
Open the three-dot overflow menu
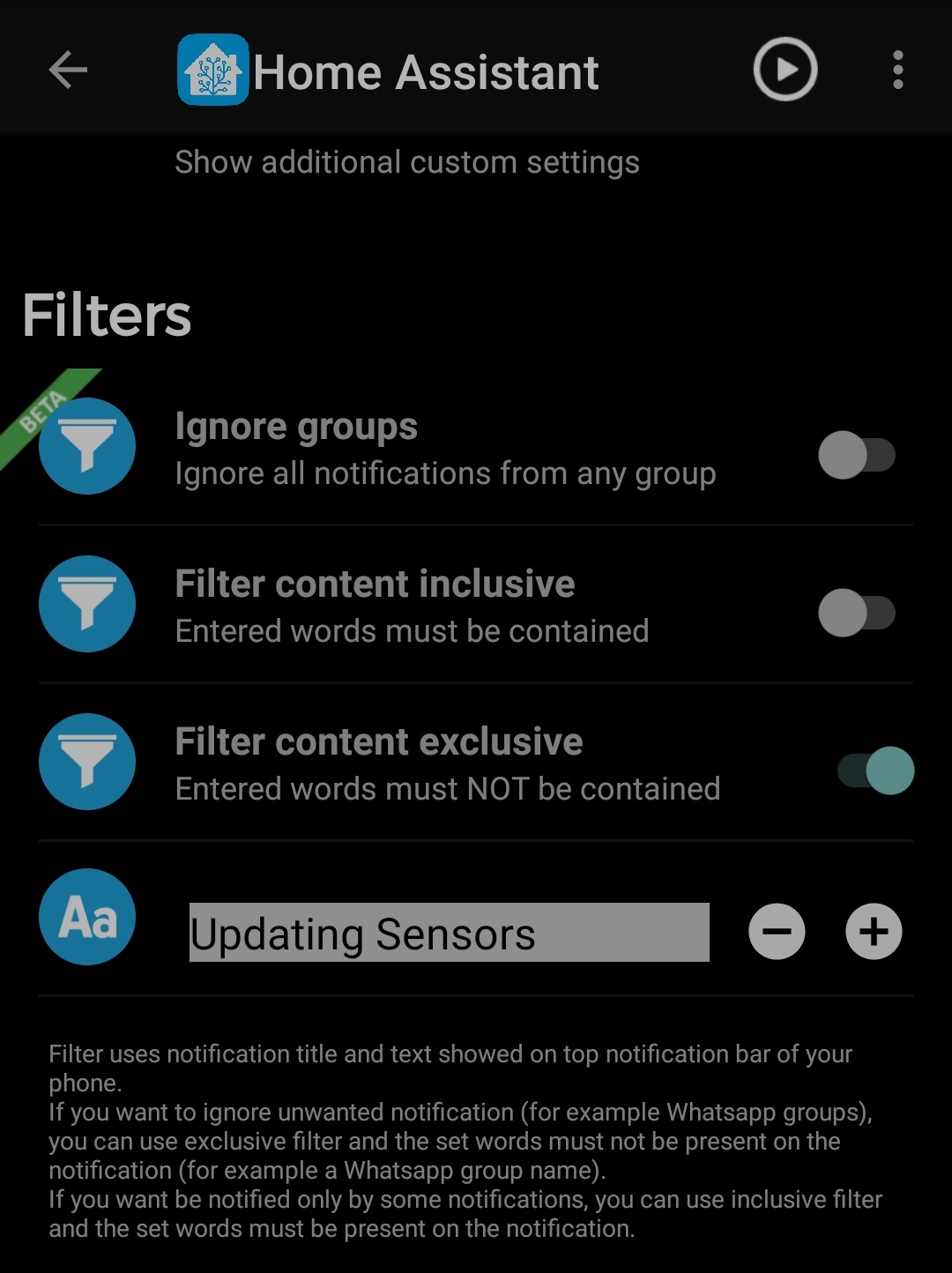point(897,71)
